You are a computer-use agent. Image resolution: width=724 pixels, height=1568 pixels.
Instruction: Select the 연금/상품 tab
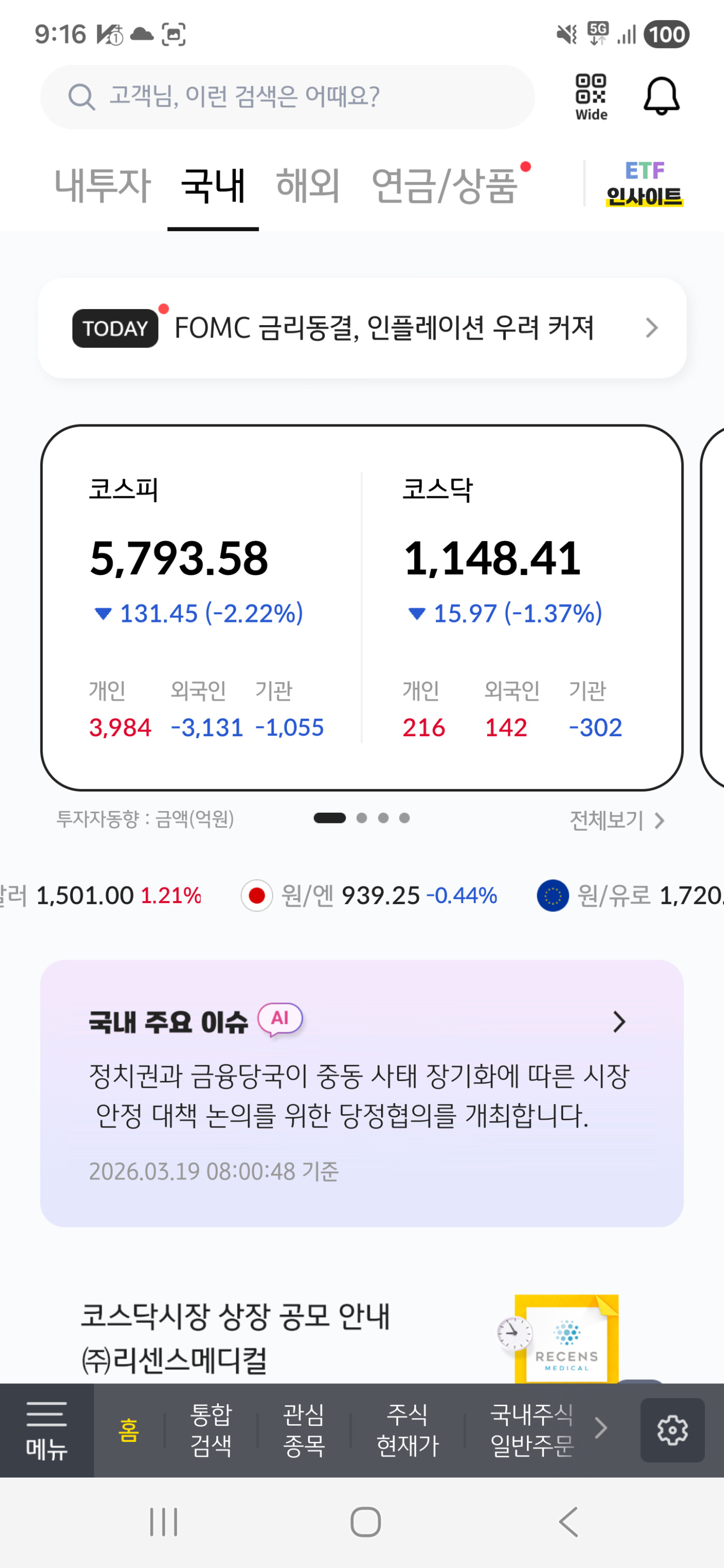pyautogui.click(x=445, y=186)
